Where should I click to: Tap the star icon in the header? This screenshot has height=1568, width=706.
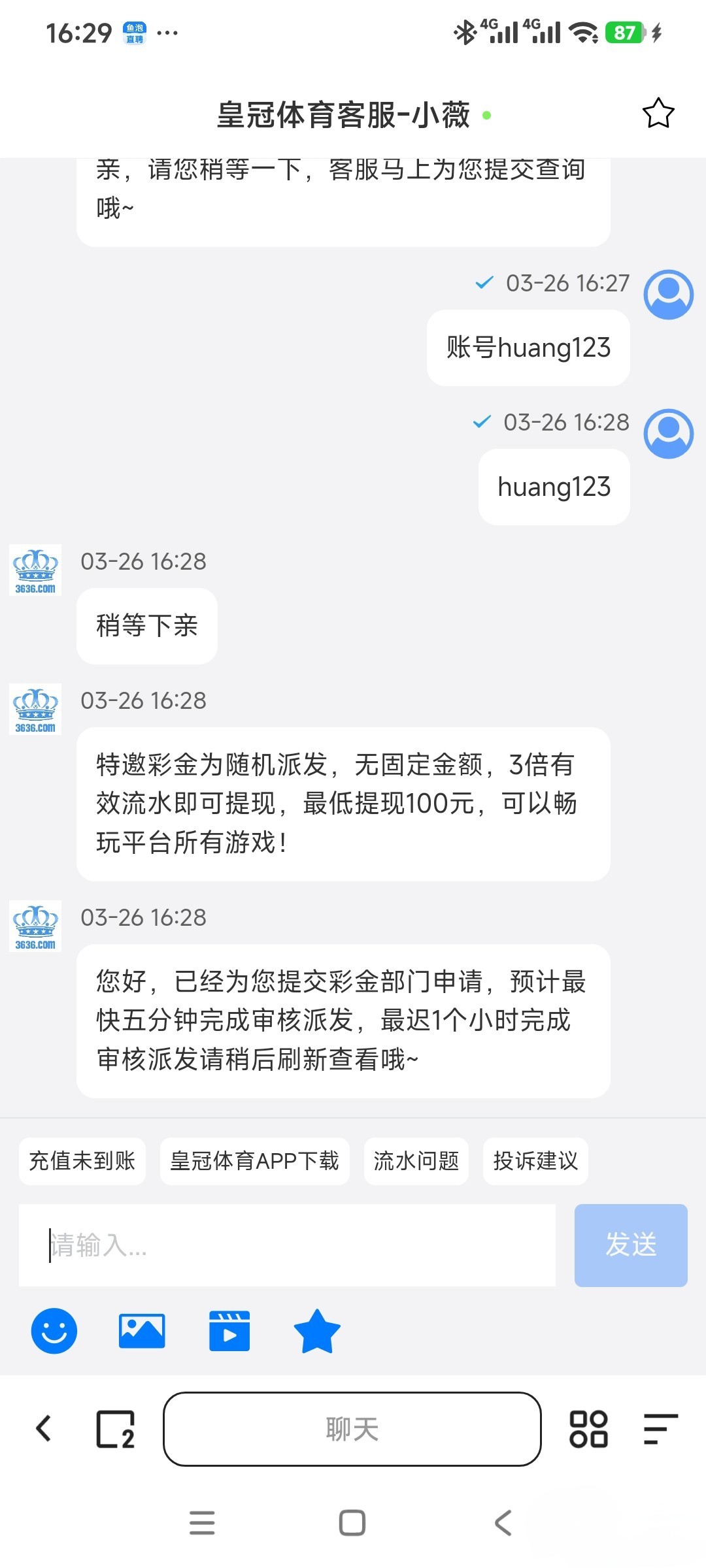(658, 114)
